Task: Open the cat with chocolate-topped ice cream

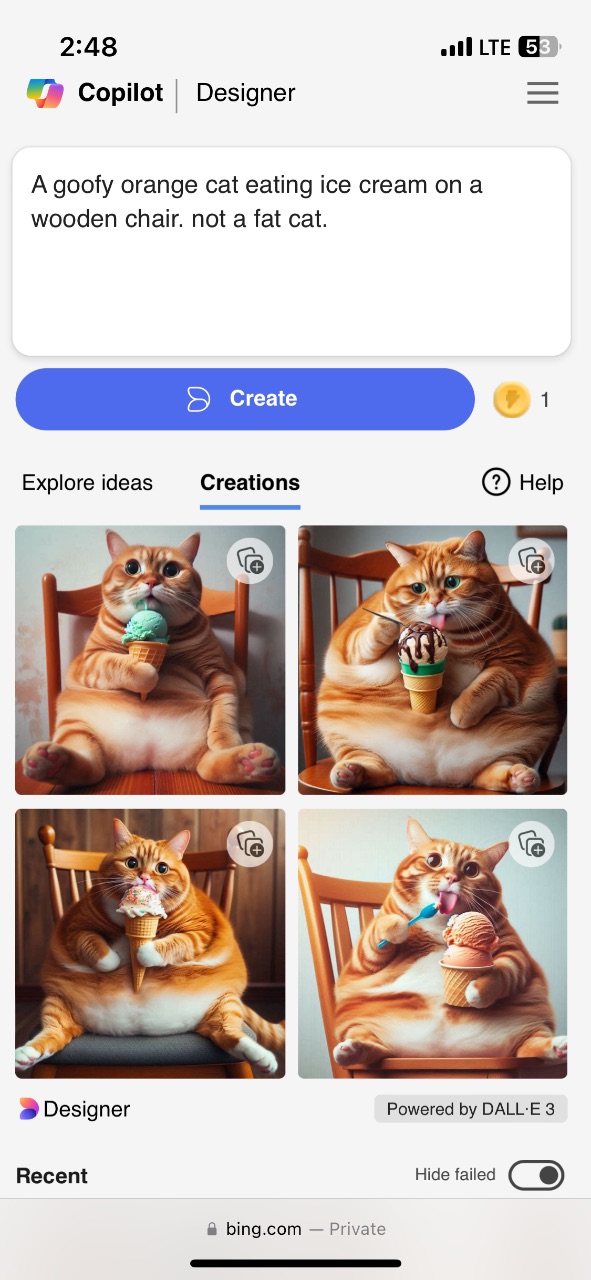Action: 433,660
